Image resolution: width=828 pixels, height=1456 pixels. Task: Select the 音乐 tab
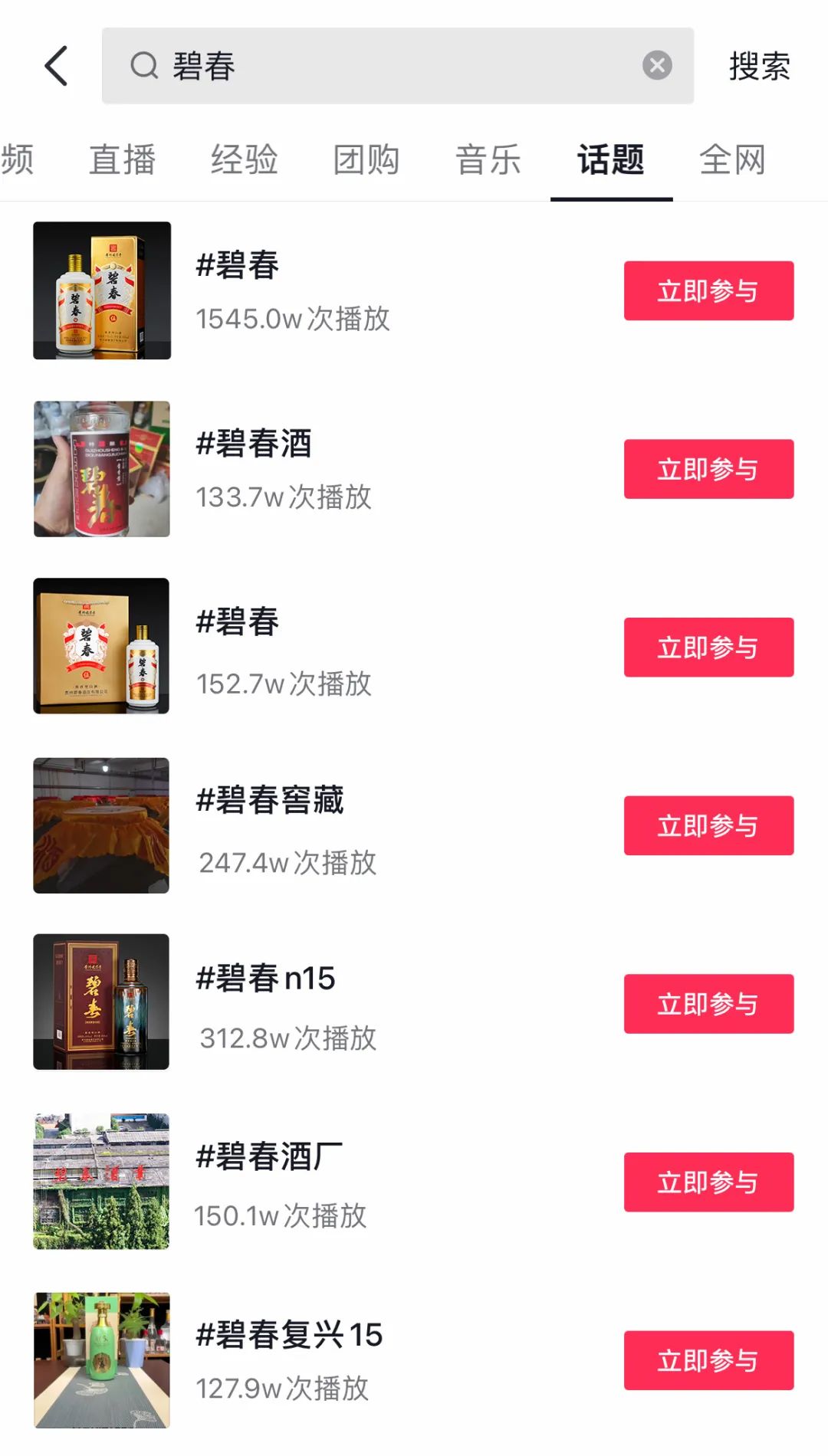point(488,160)
